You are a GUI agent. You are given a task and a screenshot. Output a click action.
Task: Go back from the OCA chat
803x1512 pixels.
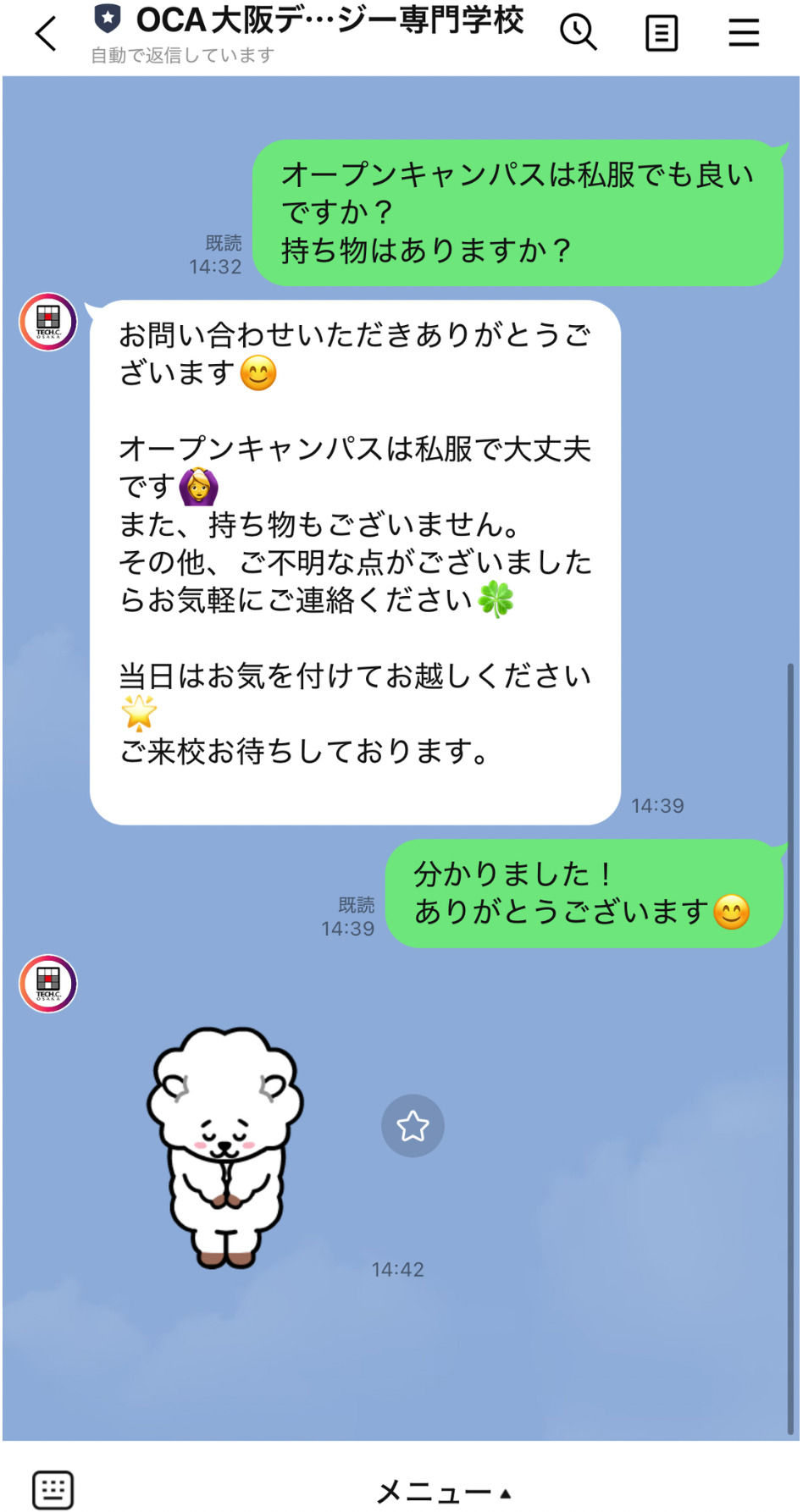47,34
